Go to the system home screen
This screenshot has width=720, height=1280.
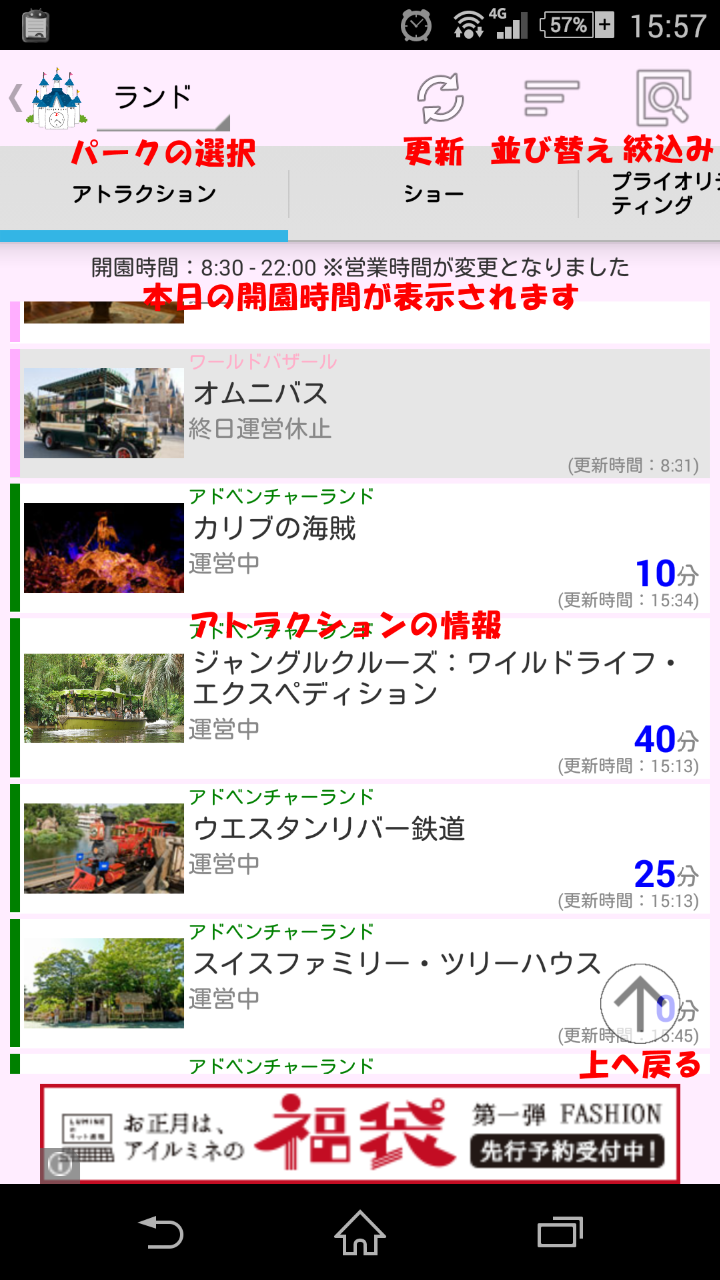pos(360,1232)
